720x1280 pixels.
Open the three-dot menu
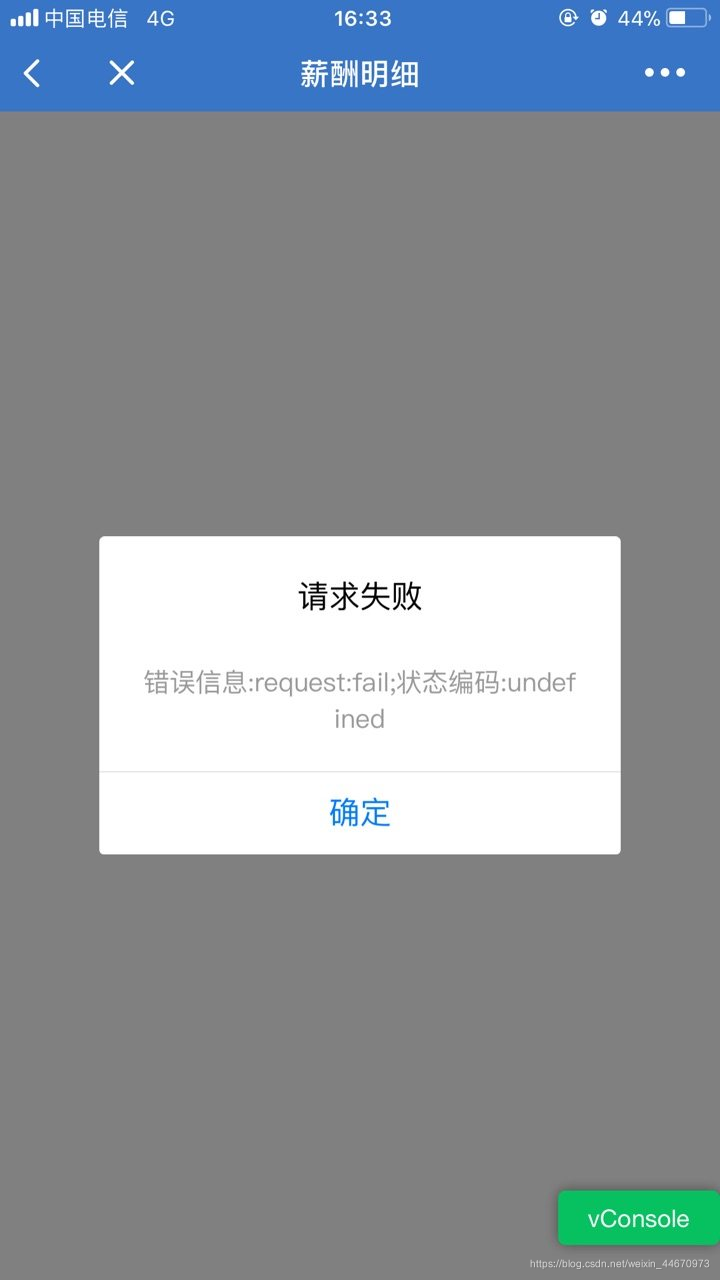coord(663,72)
